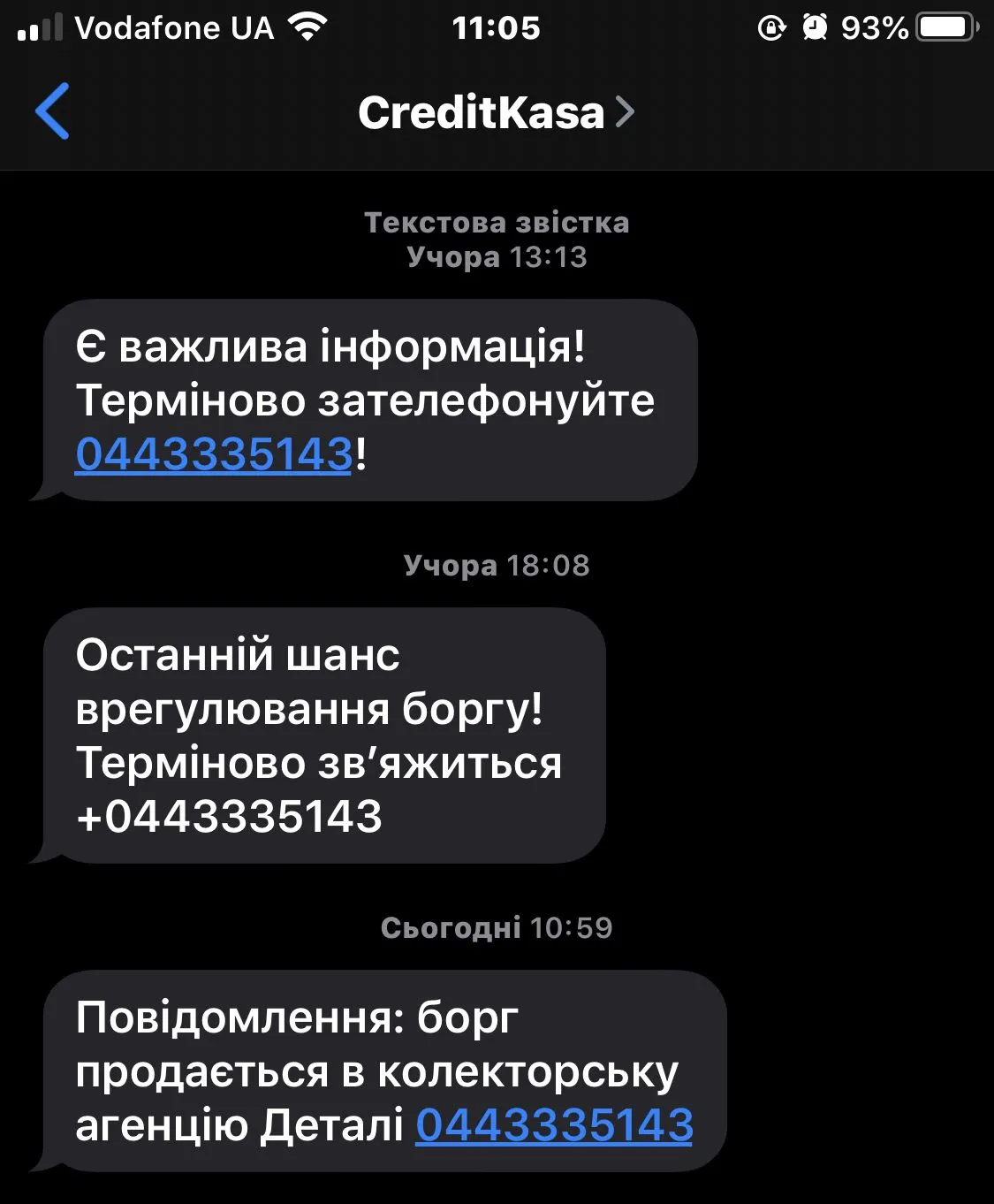Open CreditKasa contact details
The image size is (994, 1204).
click(495, 113)
